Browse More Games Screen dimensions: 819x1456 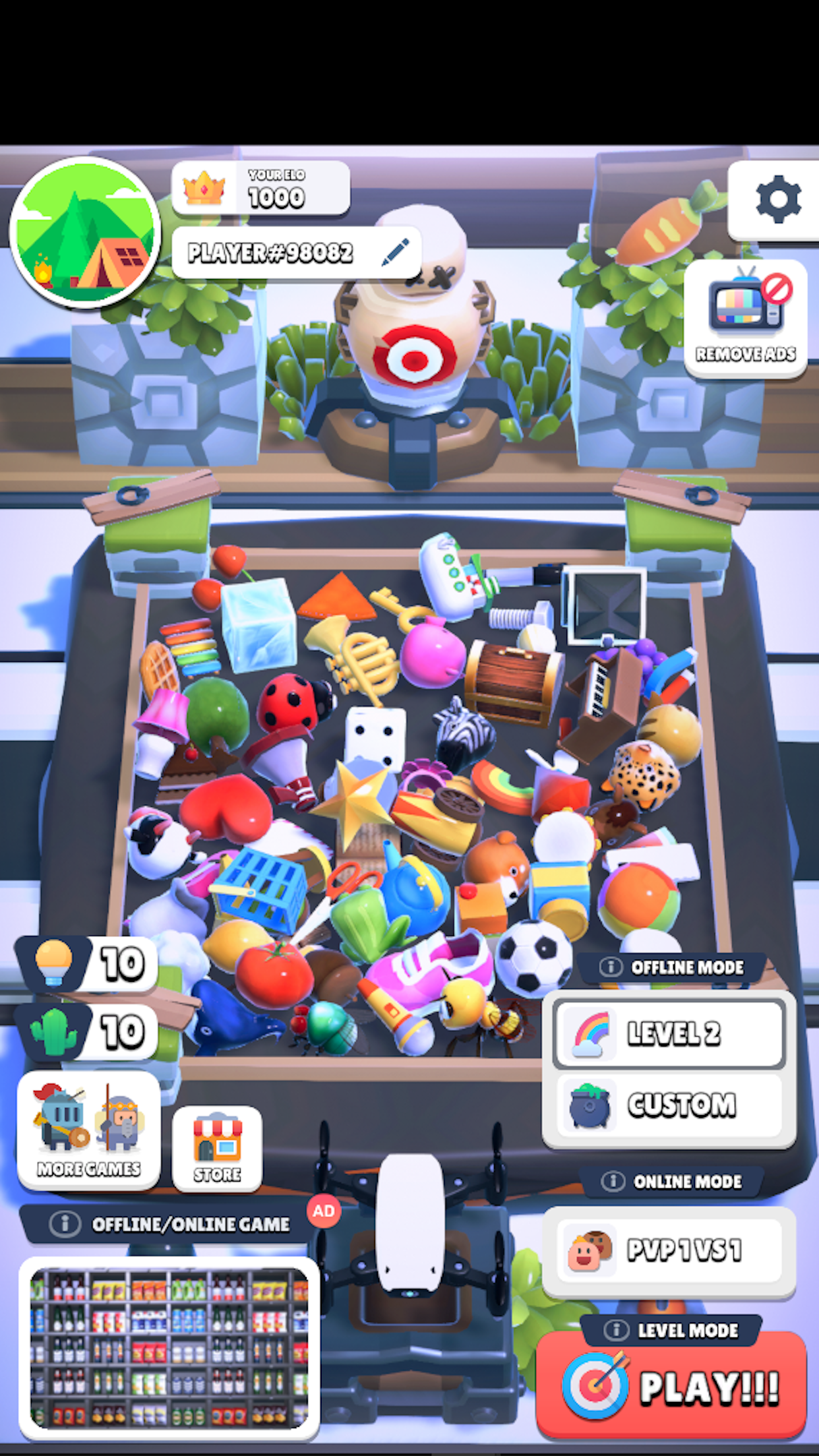click(x=88, y=1130)
